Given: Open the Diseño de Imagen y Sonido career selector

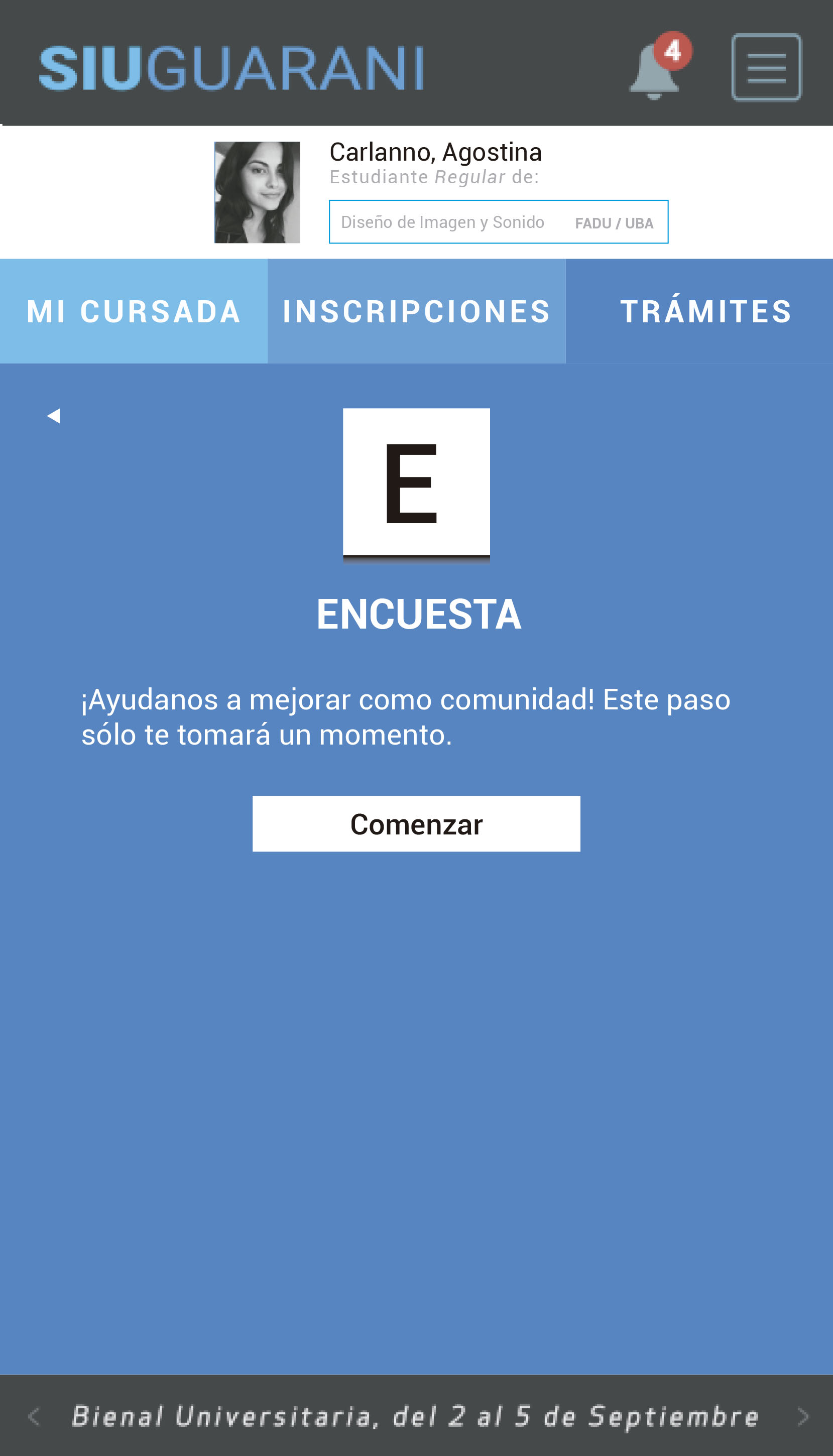Looking at the screenshot, I should (498, 222).
